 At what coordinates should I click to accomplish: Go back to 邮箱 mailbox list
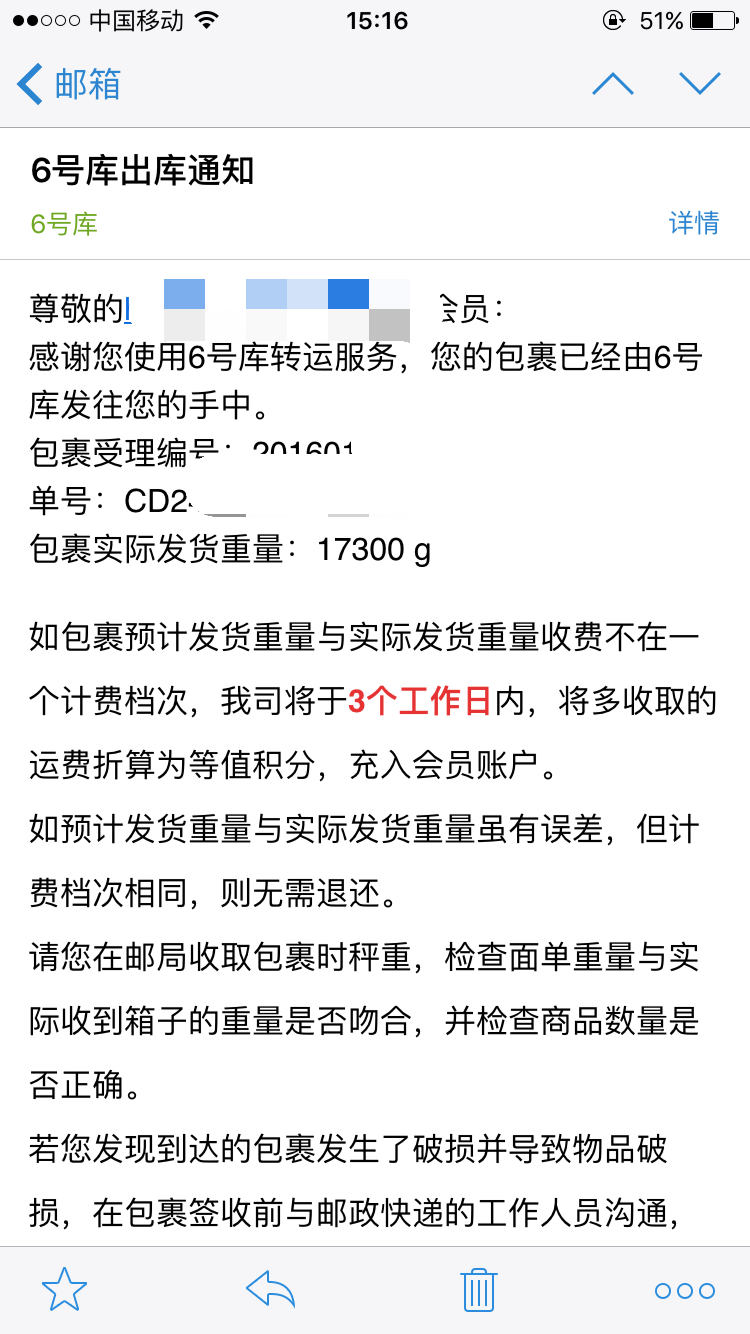69,84
